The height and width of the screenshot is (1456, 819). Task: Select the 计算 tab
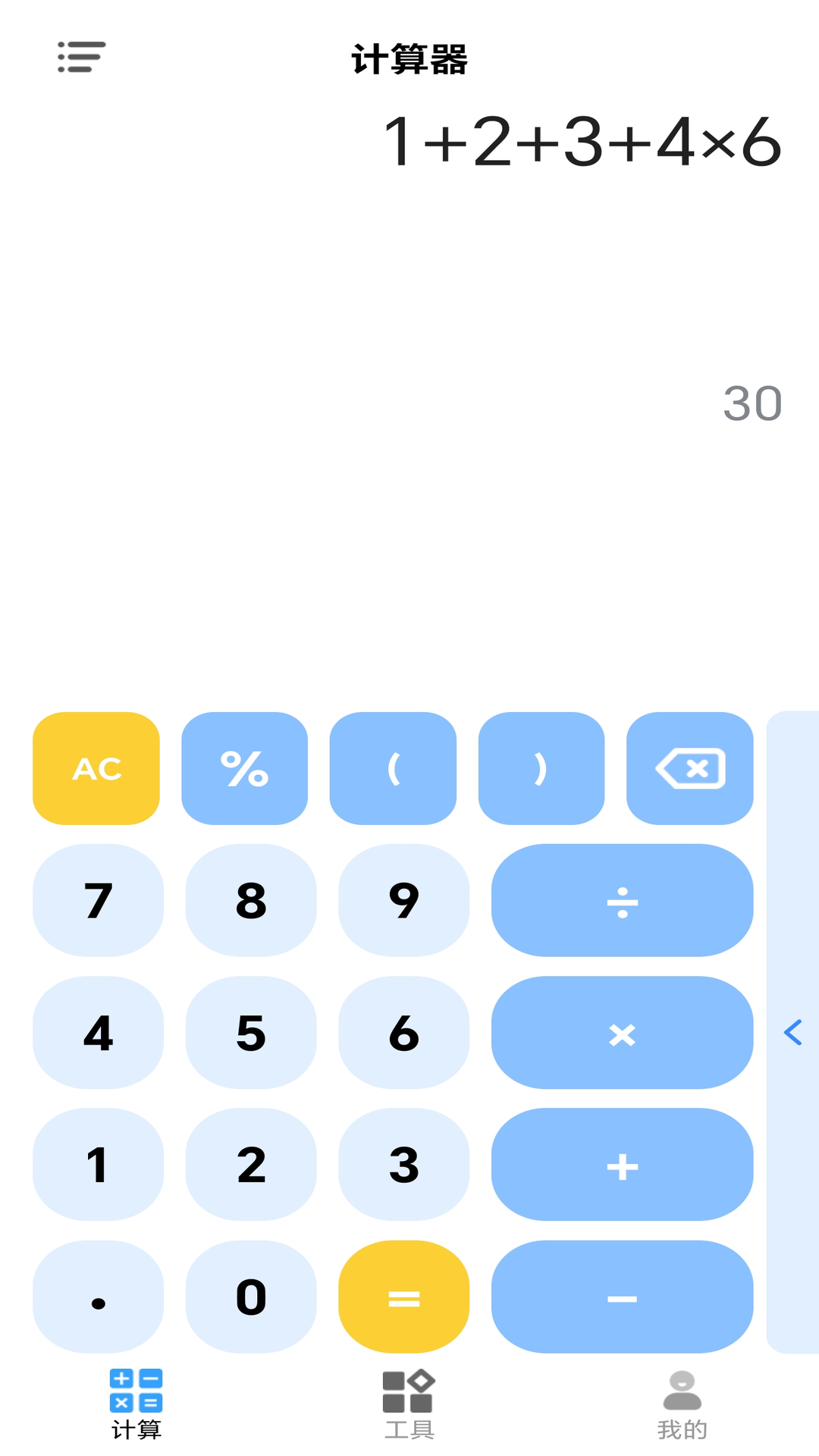point(136,1404)
